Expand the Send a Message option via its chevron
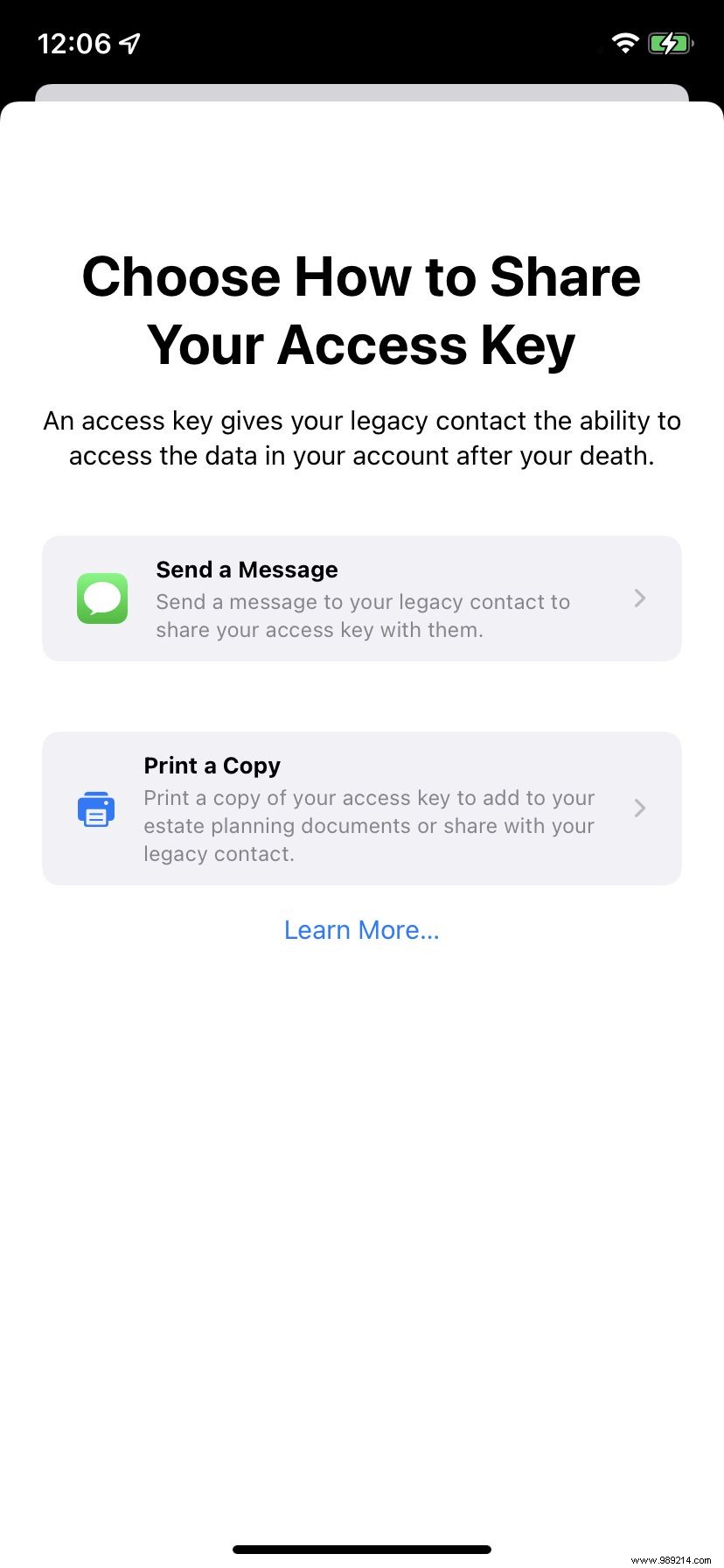This screenshot has width=724, height=1568. tap(639, 598)
